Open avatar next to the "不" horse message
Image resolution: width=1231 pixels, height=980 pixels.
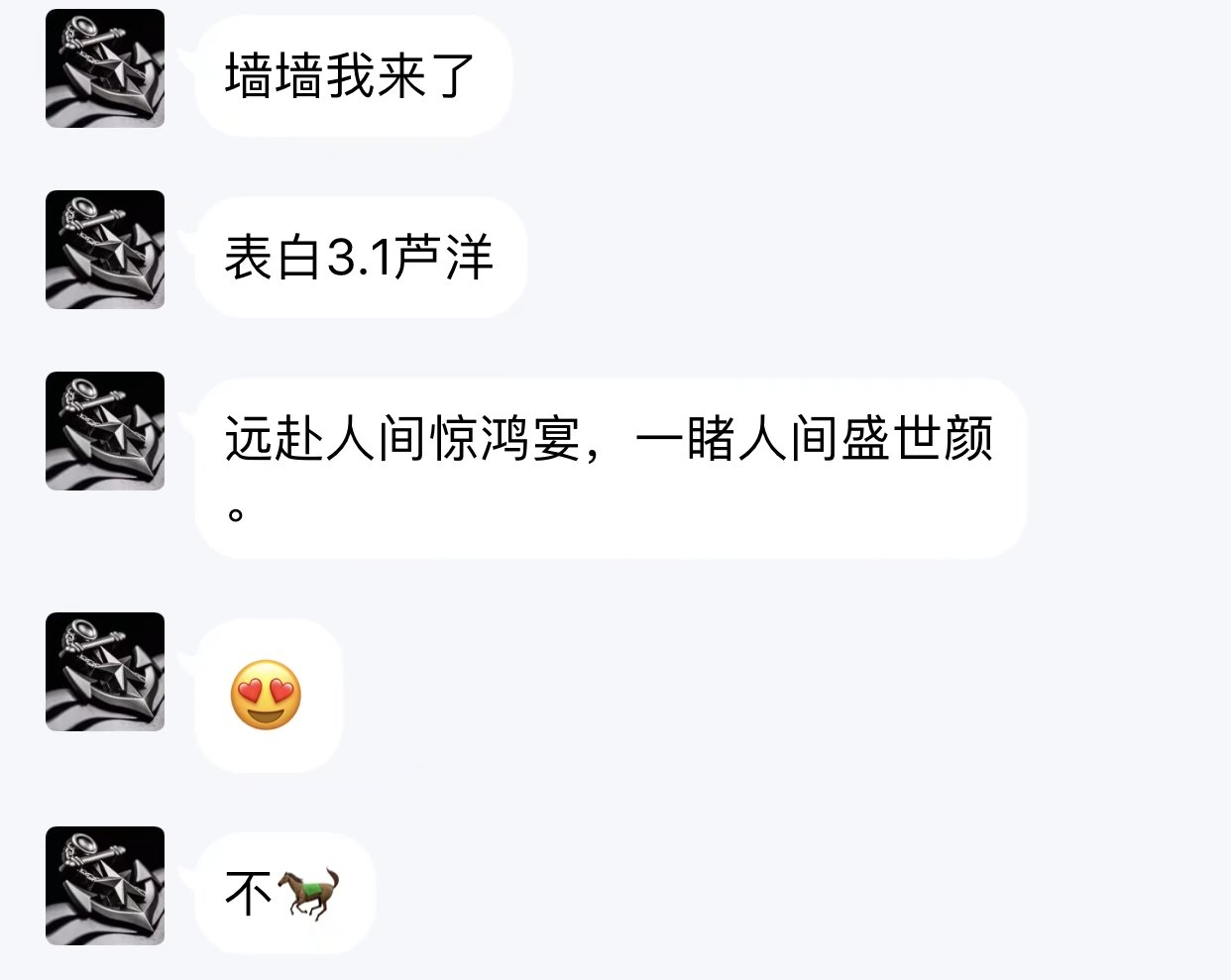tap(105, 886)
